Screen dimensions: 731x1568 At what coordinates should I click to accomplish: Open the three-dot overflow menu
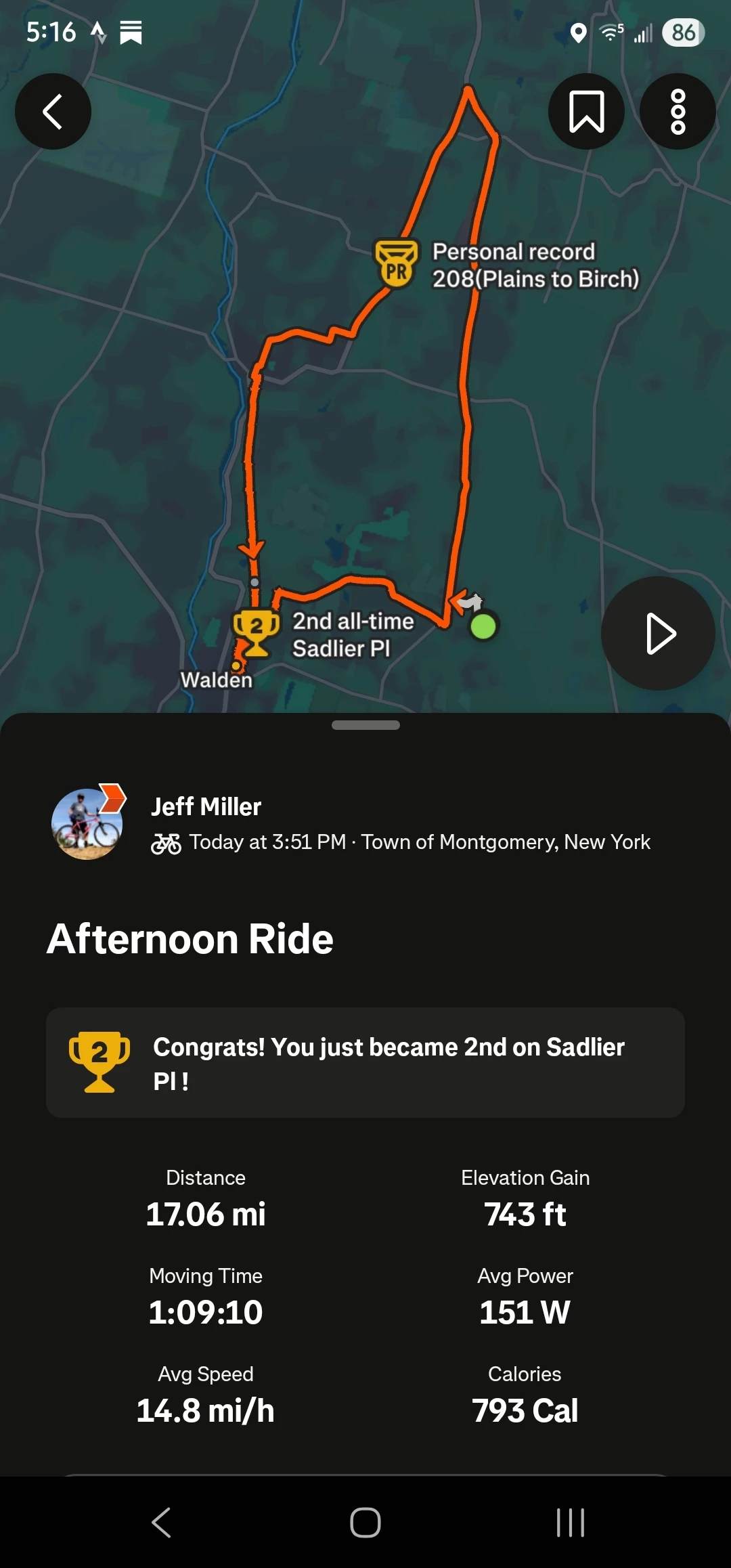click(678, 112)
